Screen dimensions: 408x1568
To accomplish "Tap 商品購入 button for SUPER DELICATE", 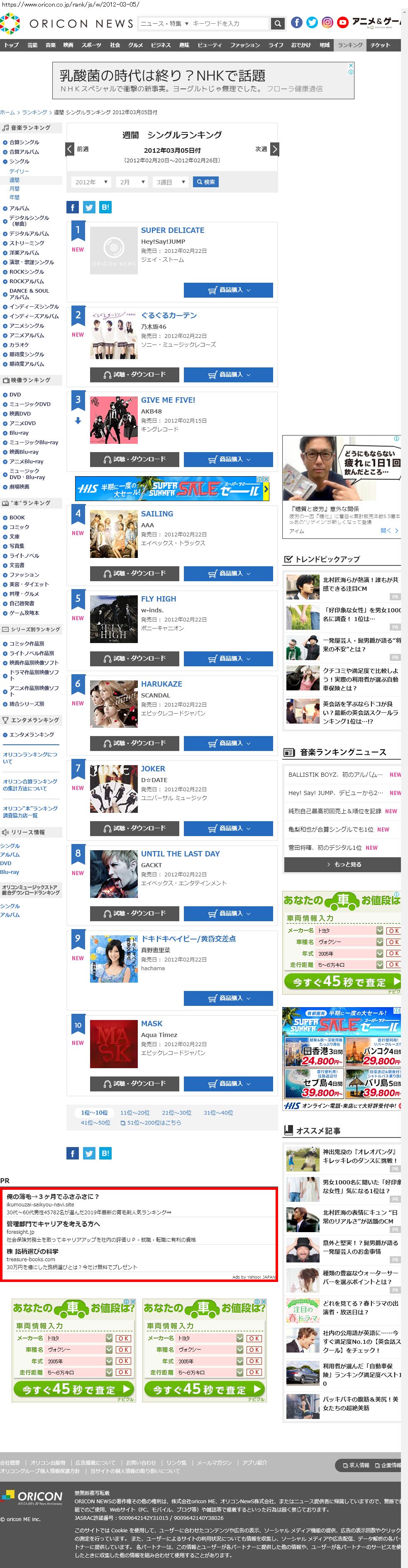I will tap(228, 290).
